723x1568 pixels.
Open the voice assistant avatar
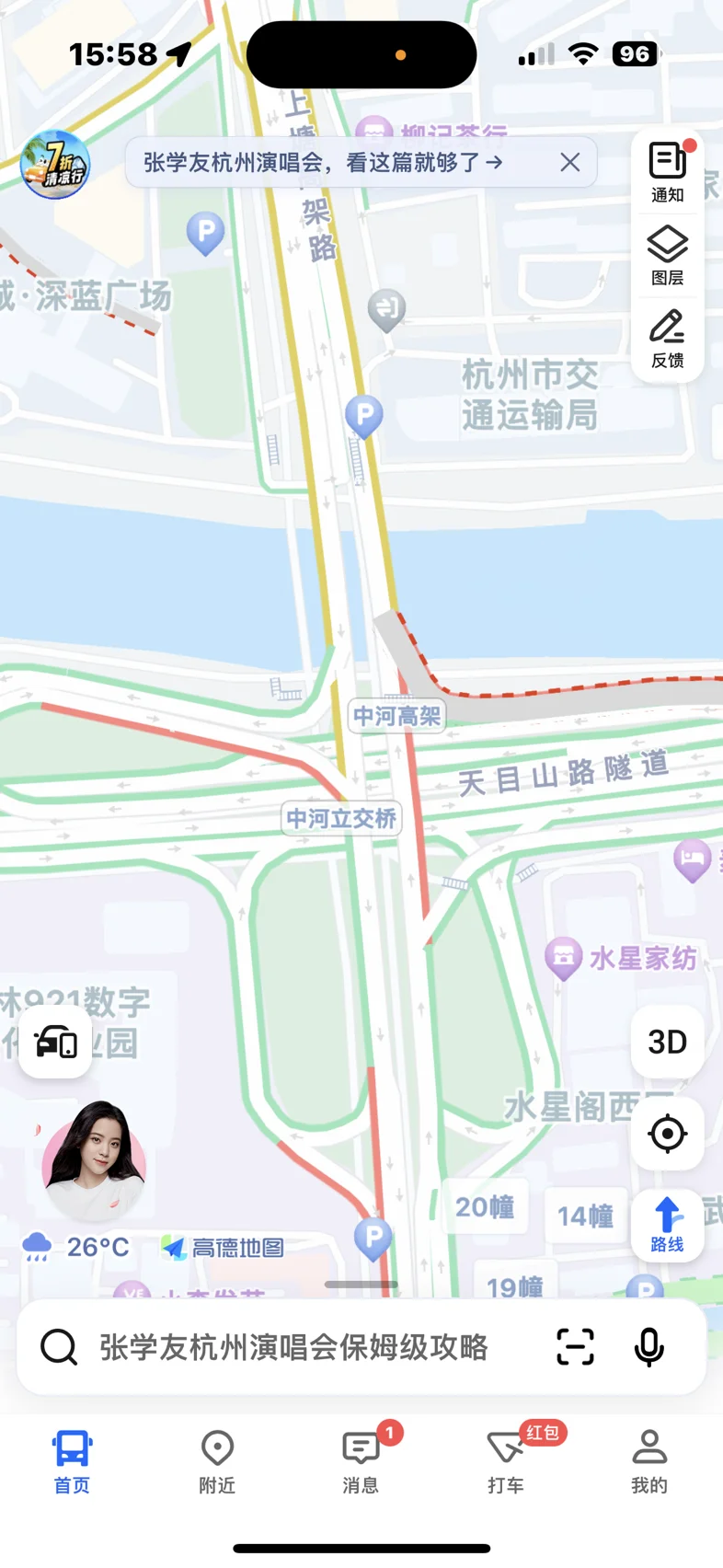coord(94,1158)
